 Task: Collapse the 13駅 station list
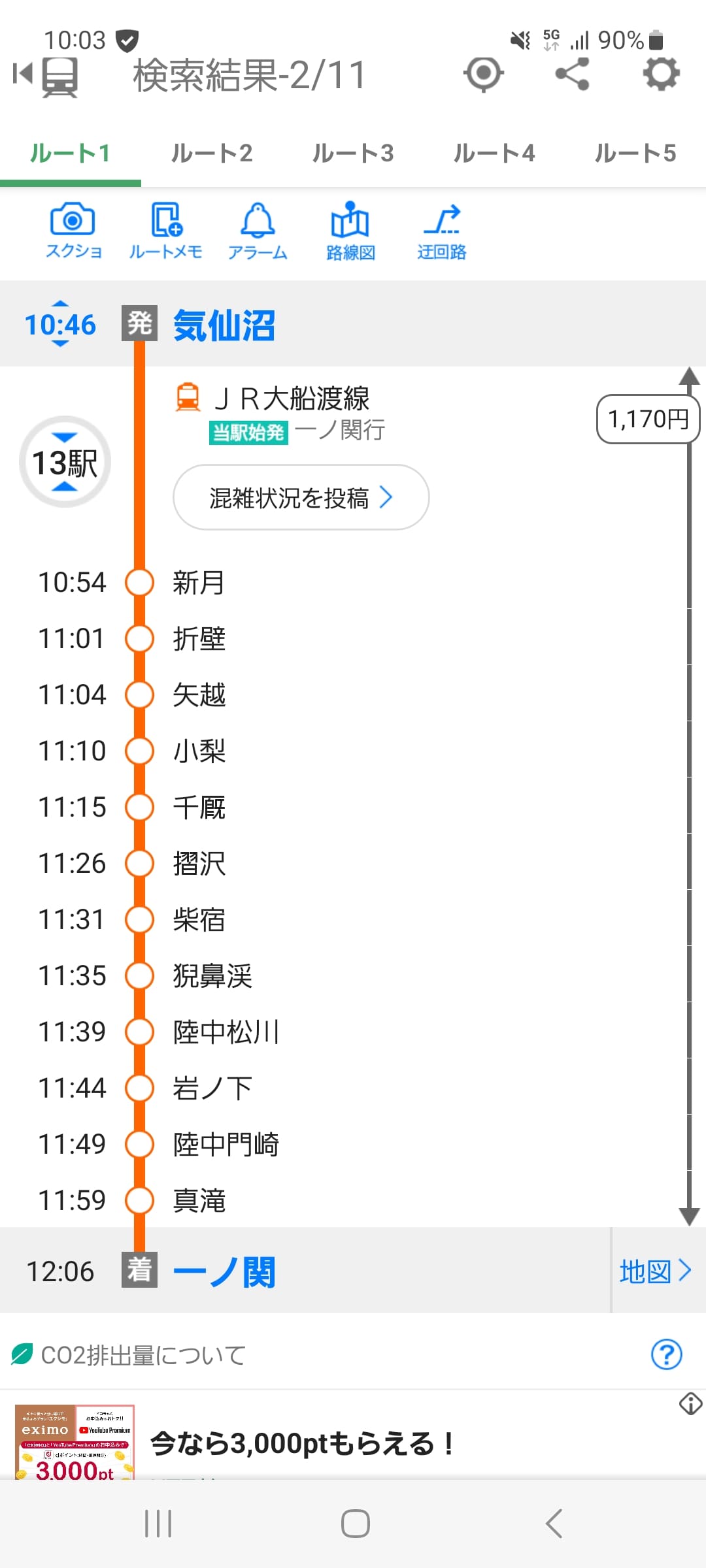[x=65, y=462]
